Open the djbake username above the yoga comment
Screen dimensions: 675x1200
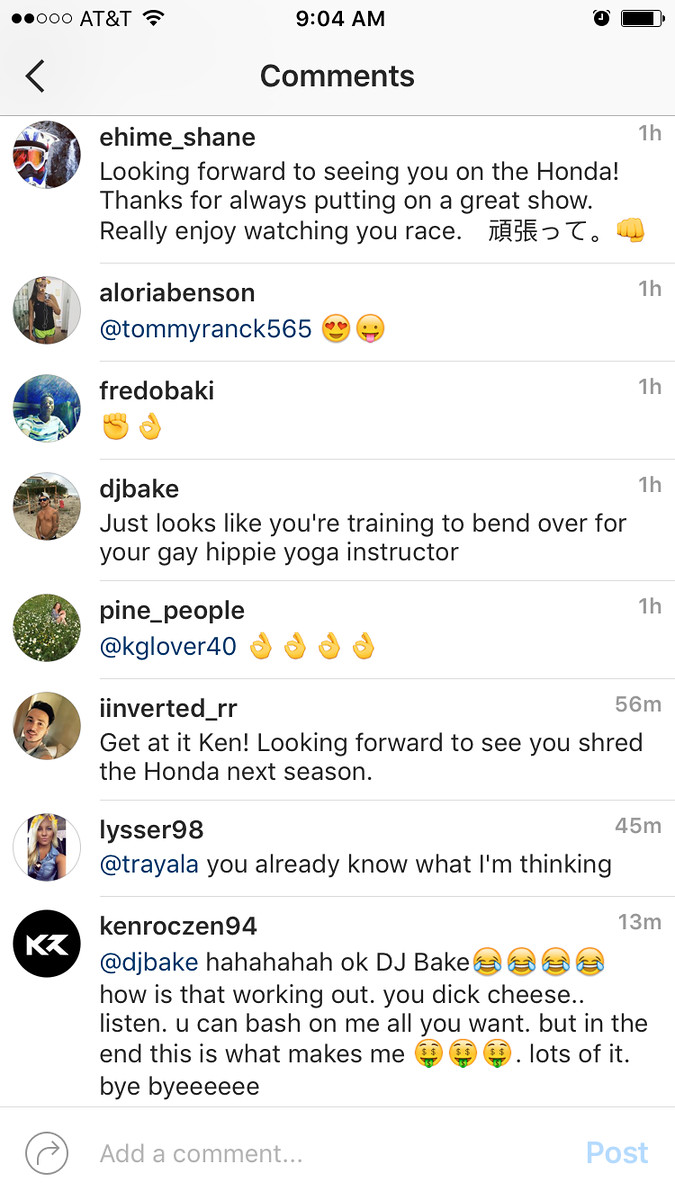point(139,489)
